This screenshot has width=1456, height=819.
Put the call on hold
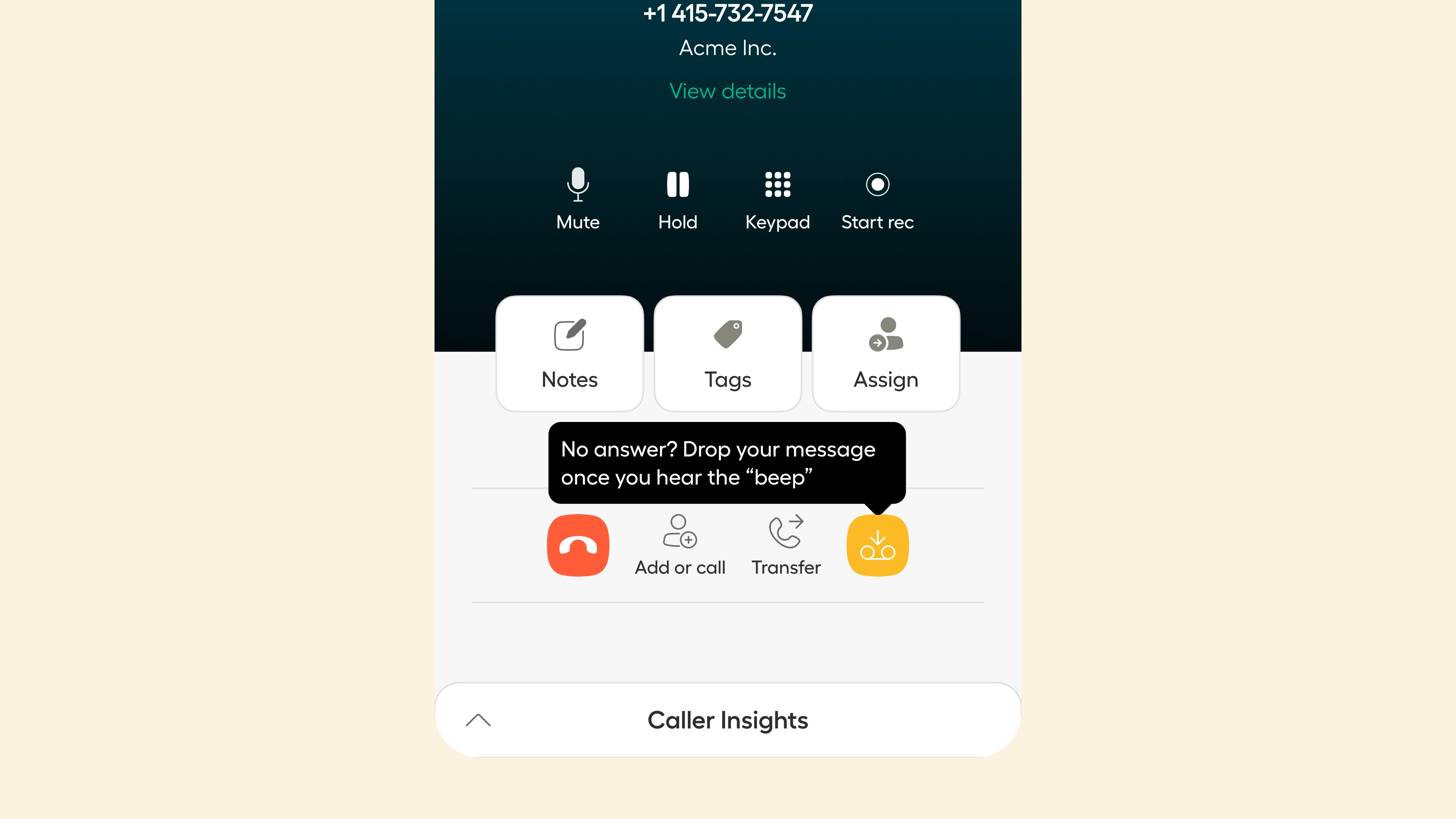[x=678, y=198]
